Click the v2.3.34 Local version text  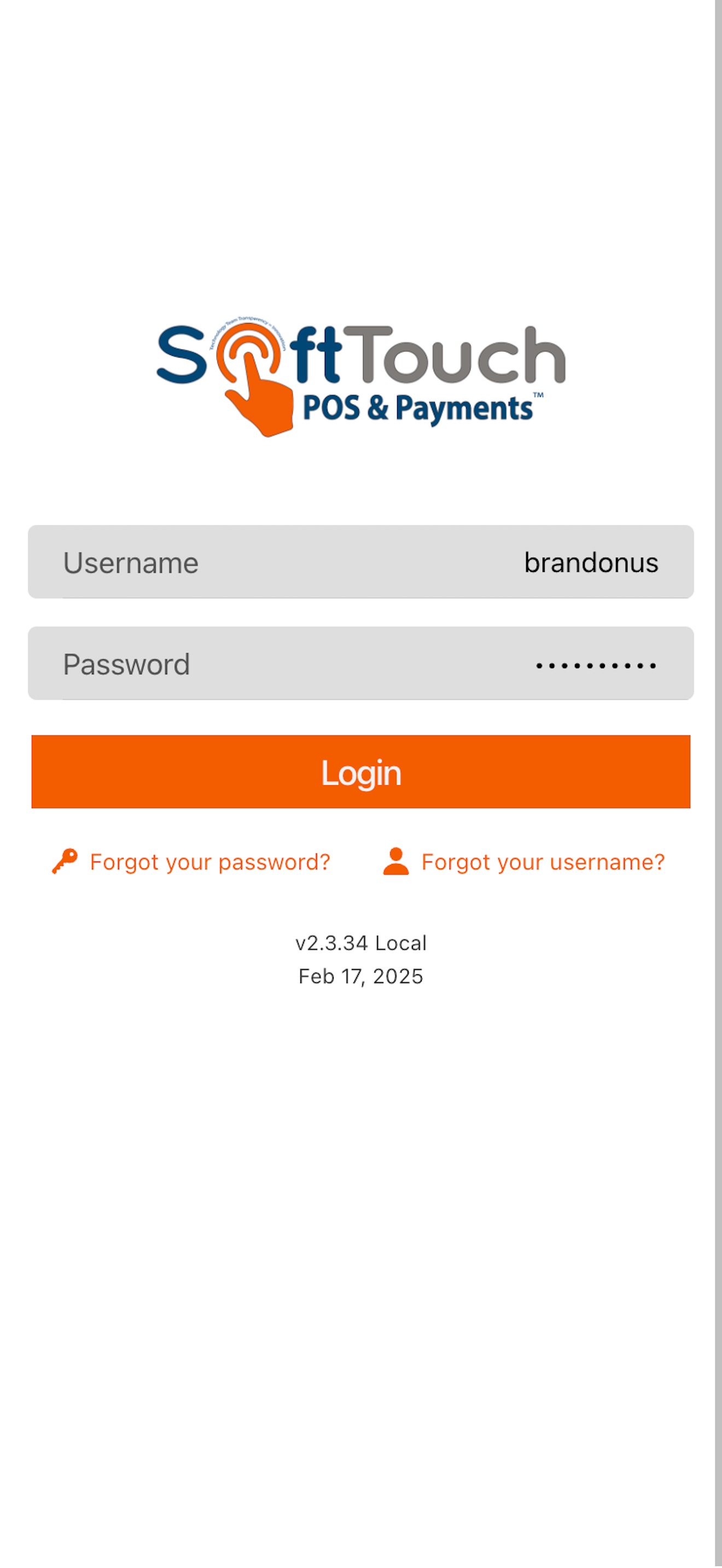[x=361, y=942]
